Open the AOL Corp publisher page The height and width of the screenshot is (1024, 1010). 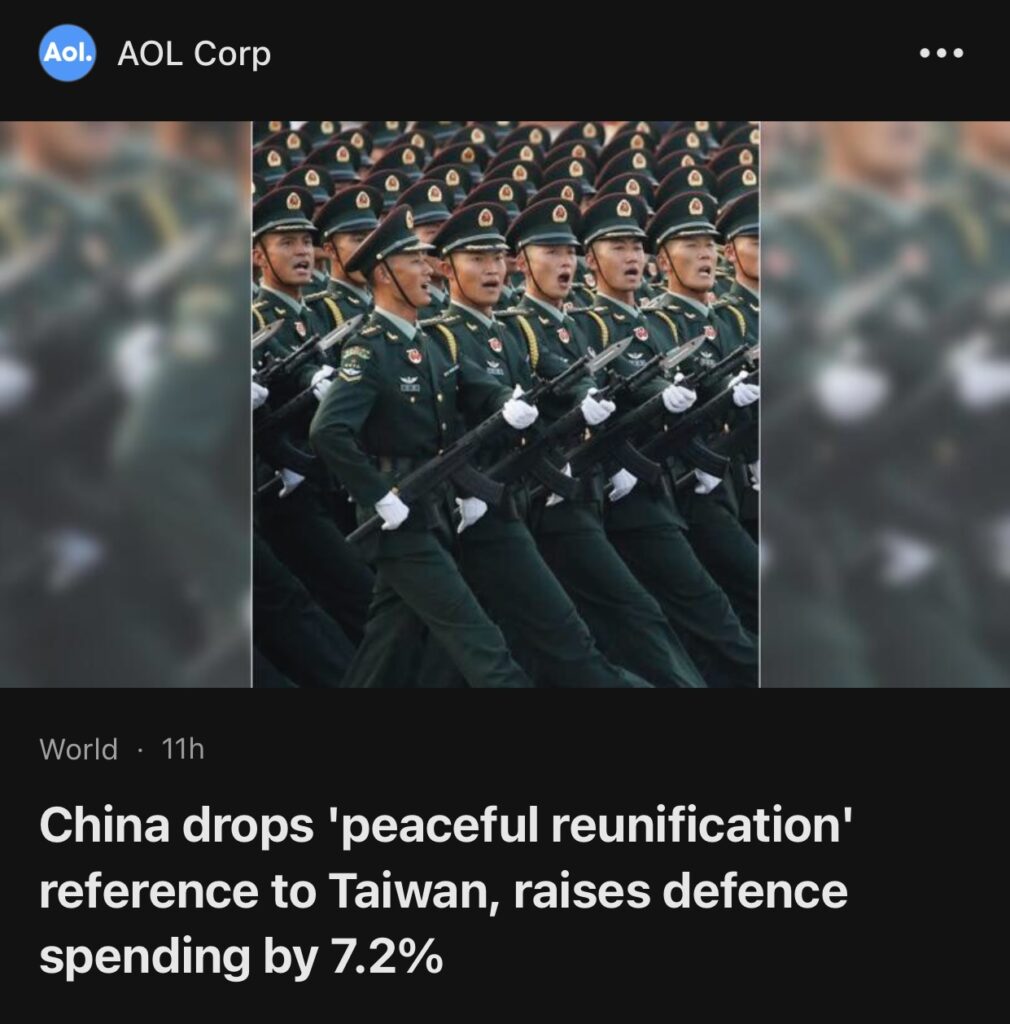193,54
